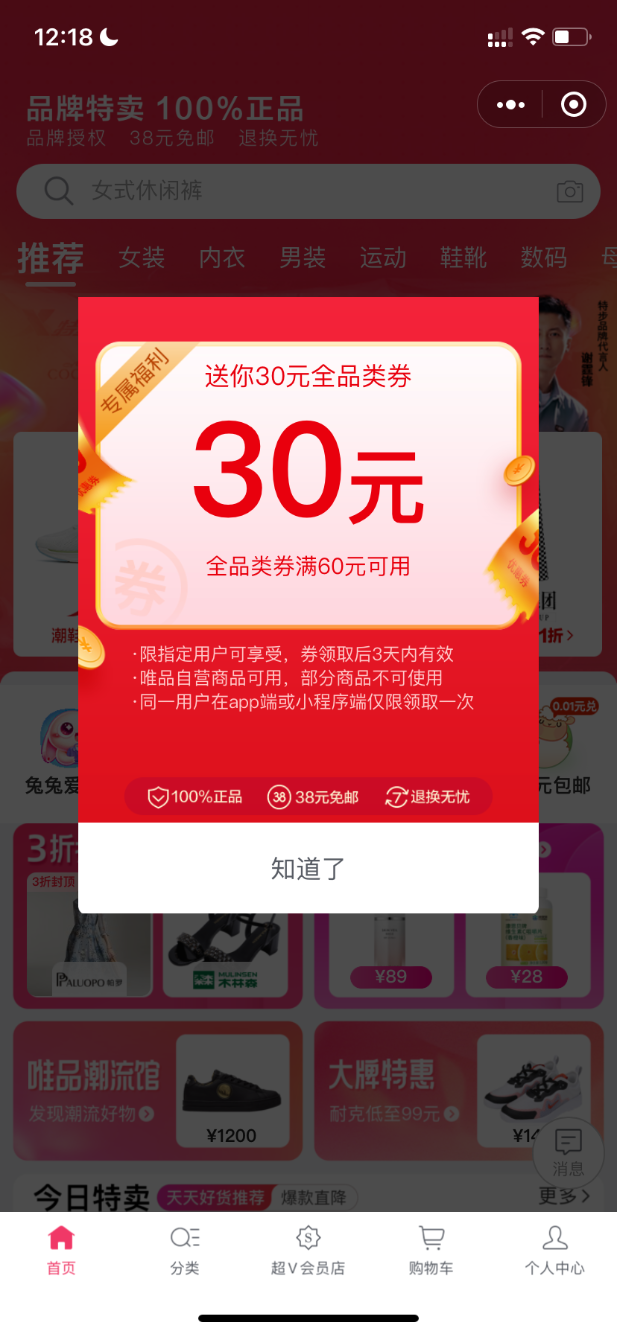The height and width of the screenshot is (1334, 617).
Task: Switch to the 内衣 tab
Action: (222, 258)
